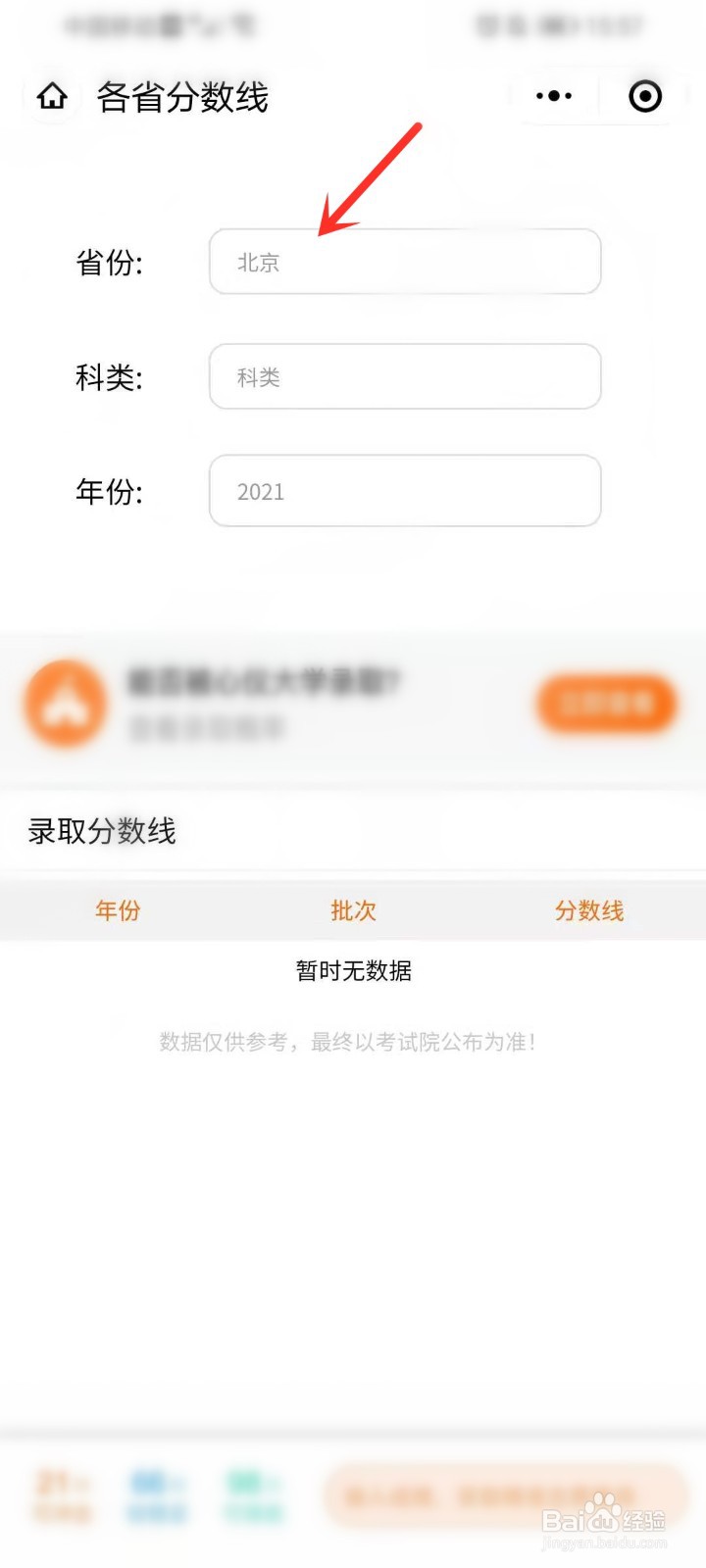Click the 暂时无数据 placeholder text
This screenshot has width=706, height=1568.
point(353,971)
